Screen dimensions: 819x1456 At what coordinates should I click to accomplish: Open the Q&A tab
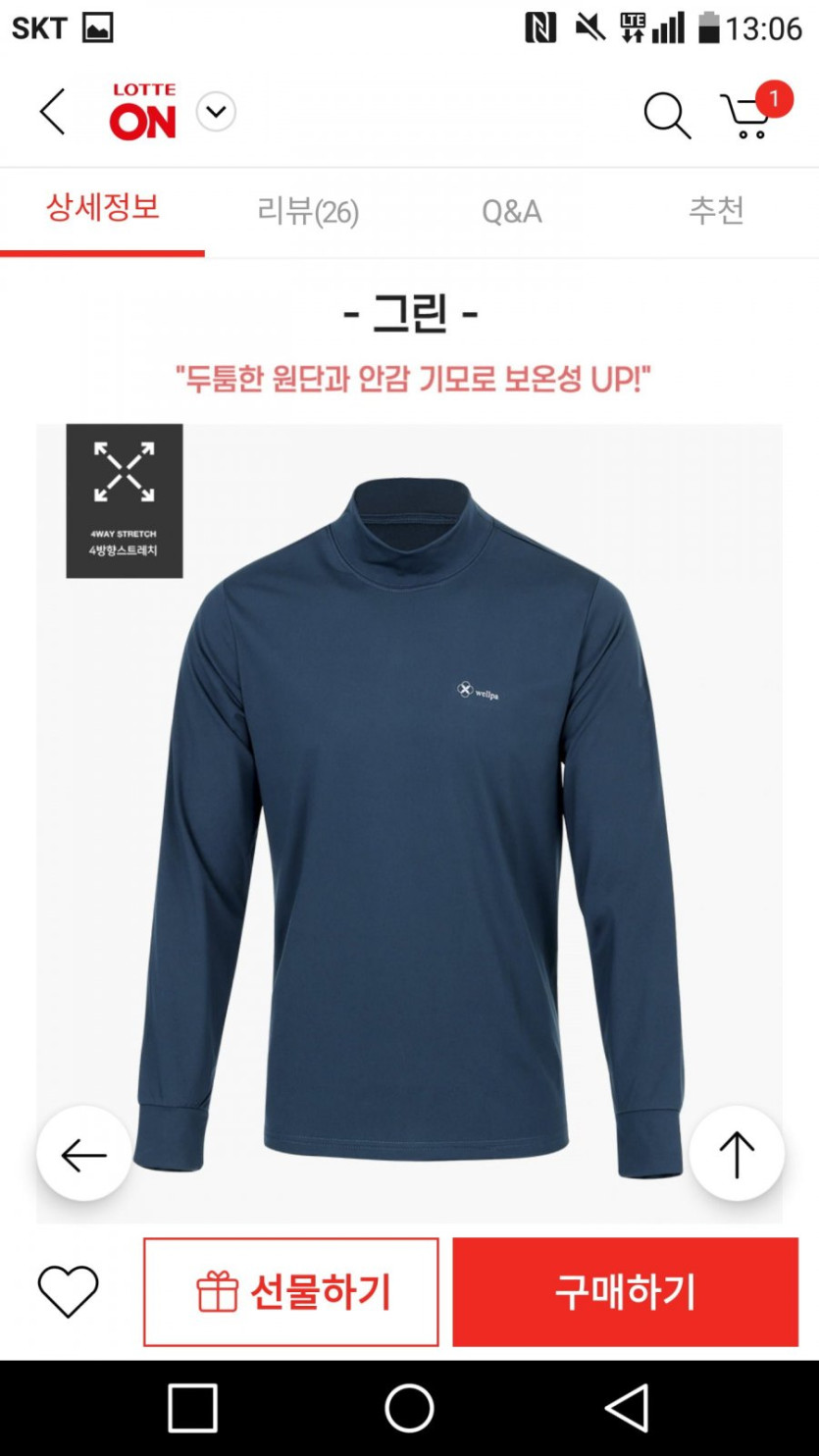[511, 211]
